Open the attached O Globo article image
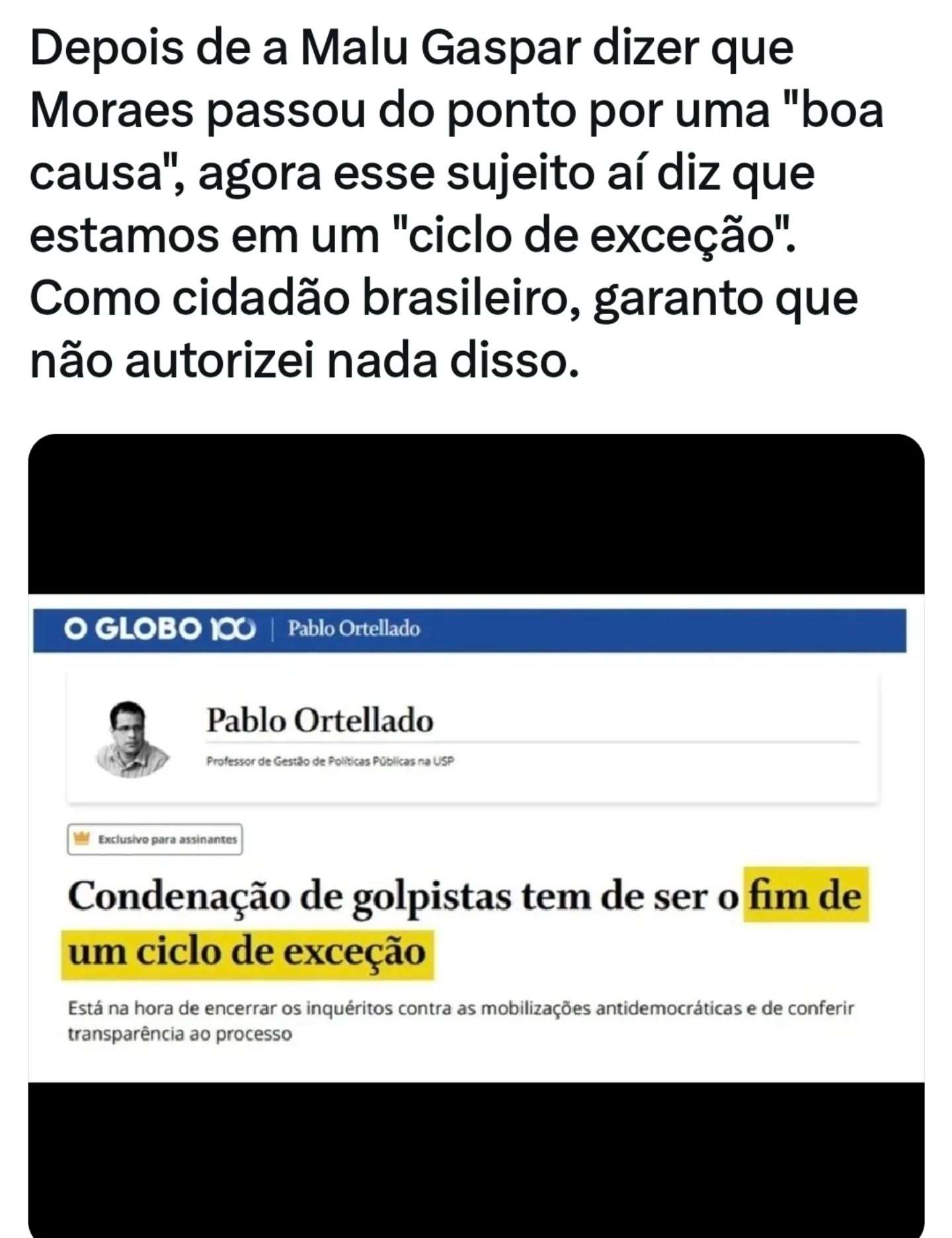The width and height of the screenshot is (952, 1238). (476, 837)
